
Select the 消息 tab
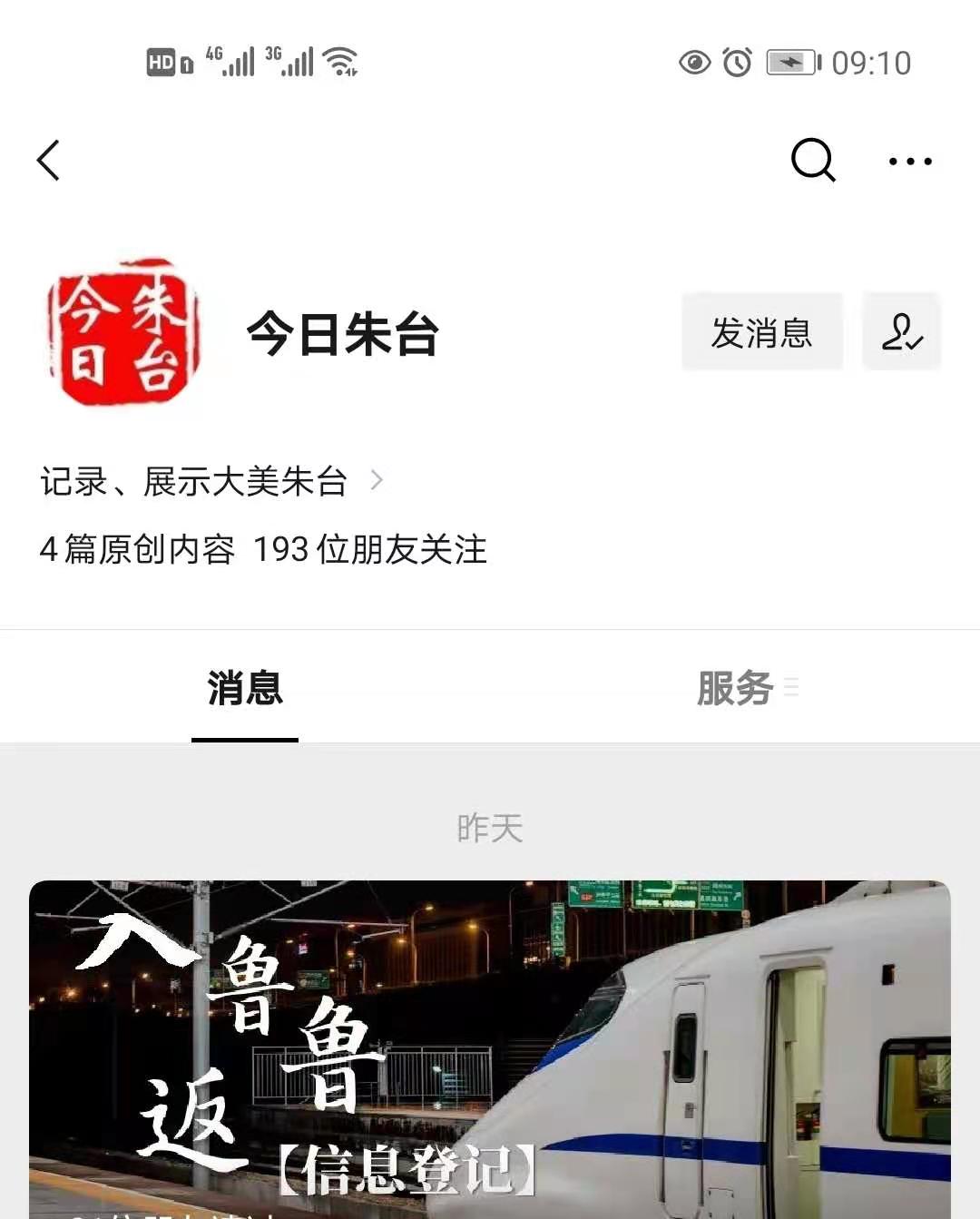pyautogui.click(x=241, y=688)
